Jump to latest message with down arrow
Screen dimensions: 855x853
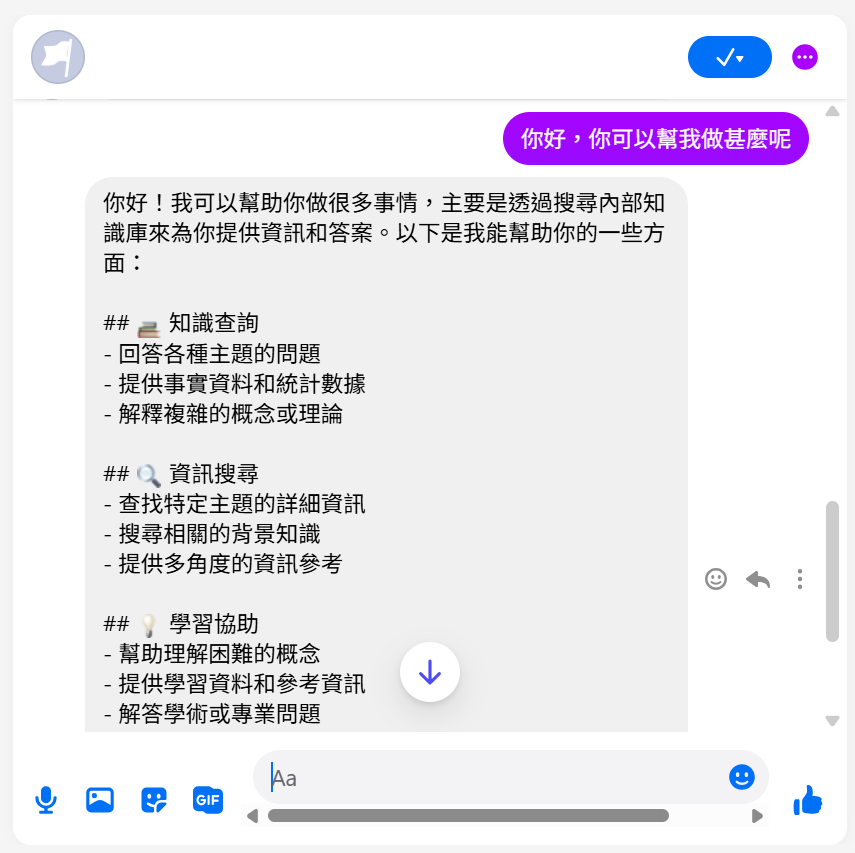430,673
